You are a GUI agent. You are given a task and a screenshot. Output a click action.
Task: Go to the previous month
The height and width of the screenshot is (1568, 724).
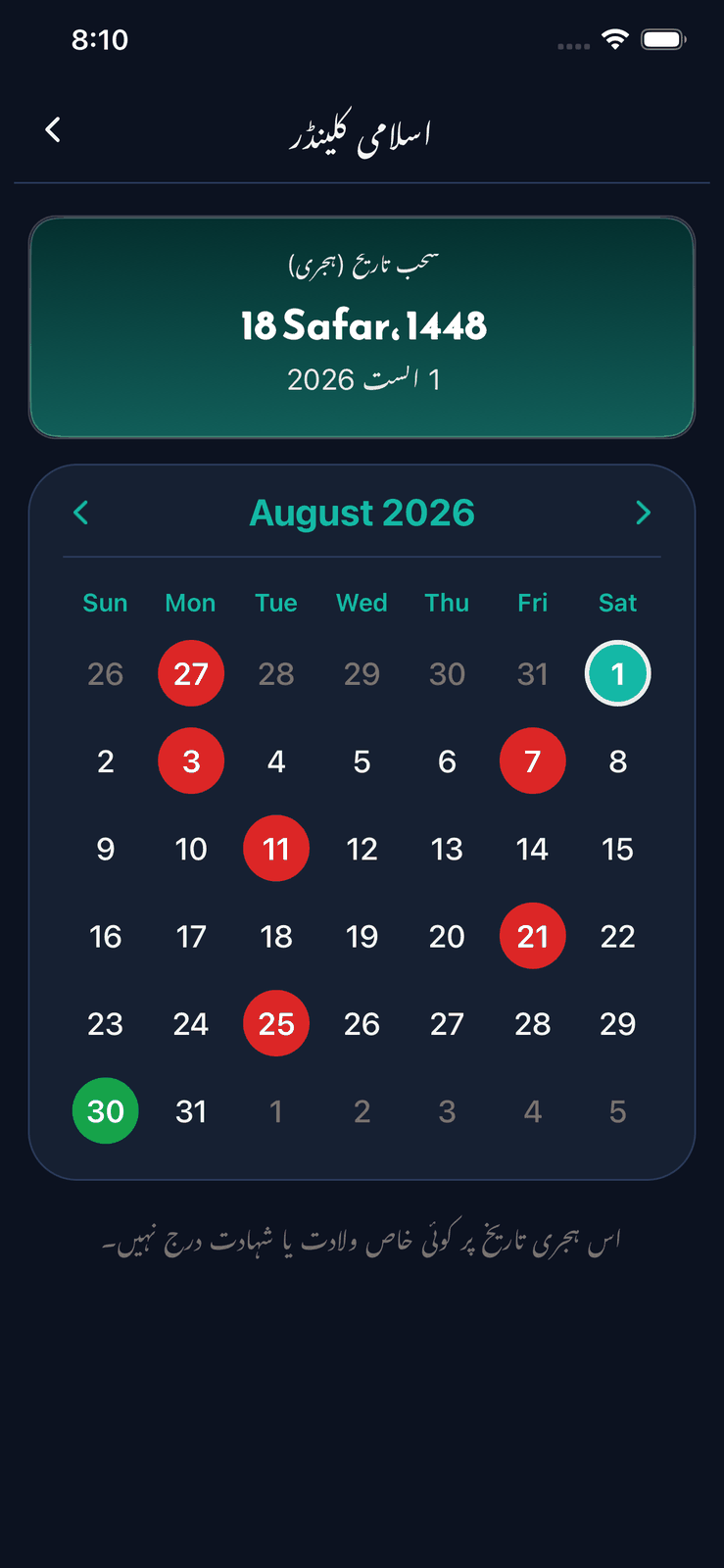(81, 513)
